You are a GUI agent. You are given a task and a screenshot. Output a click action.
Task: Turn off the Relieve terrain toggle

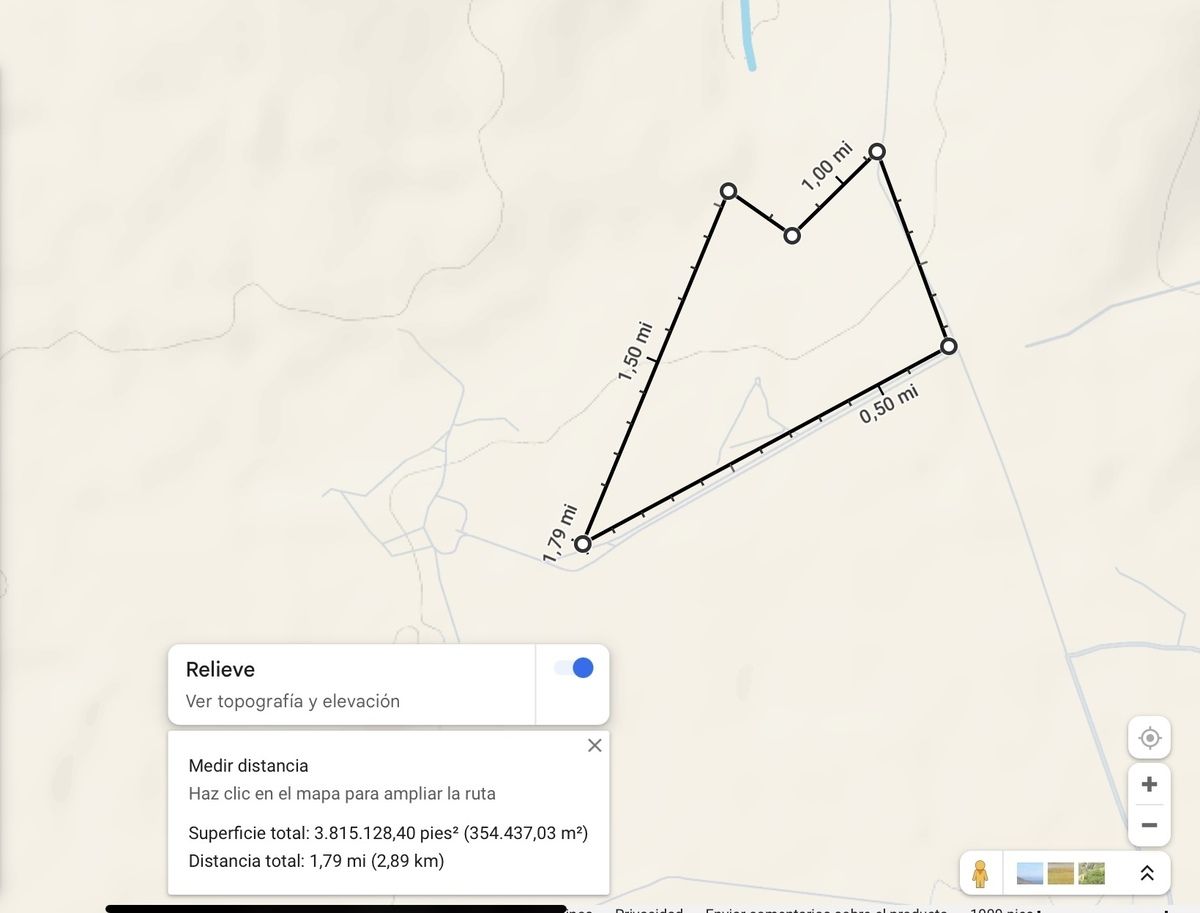click(574, 668)
